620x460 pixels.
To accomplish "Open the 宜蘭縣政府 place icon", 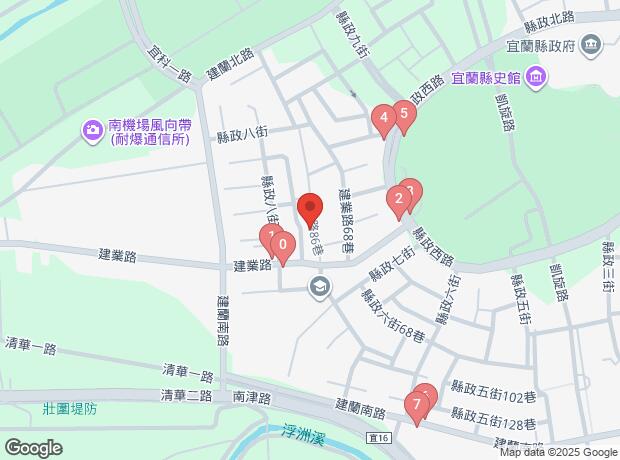I will [x=591, y=45].
